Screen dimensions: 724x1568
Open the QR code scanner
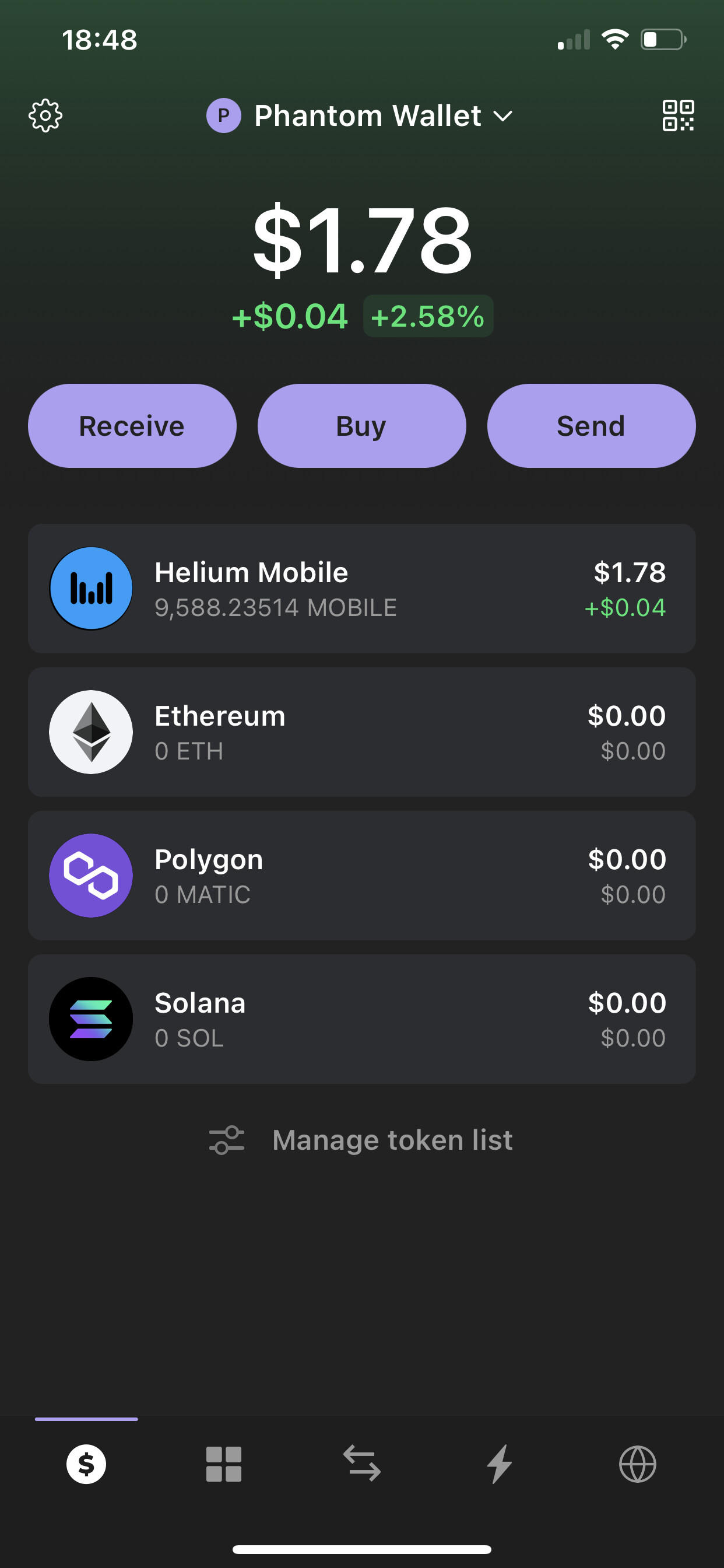[680, 116]
